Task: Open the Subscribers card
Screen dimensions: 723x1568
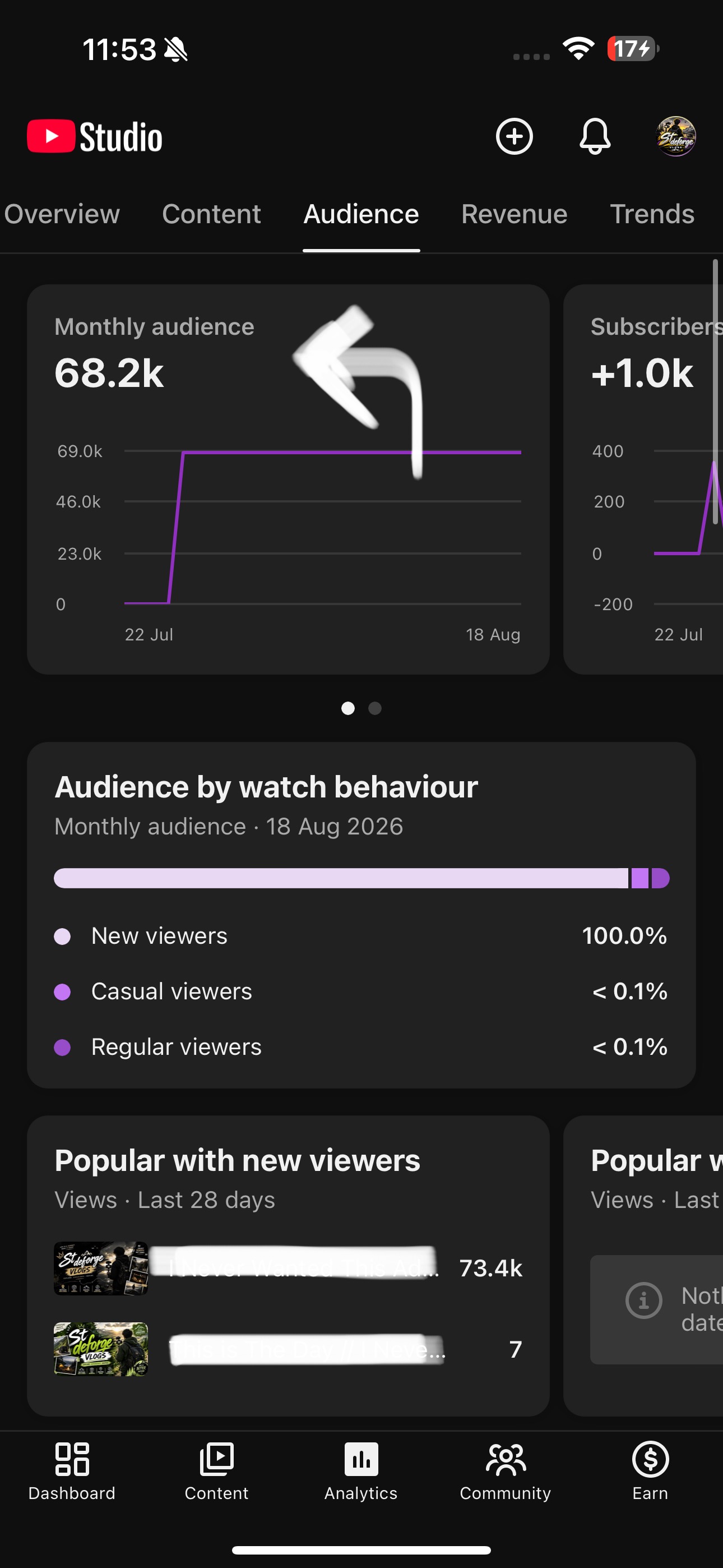Action: coord(643,479)
